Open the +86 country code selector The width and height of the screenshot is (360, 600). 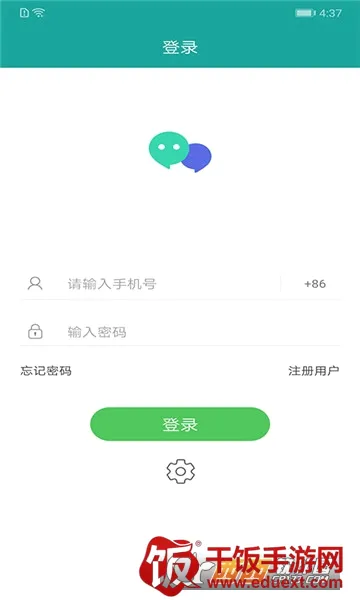pyautogui.click(x=315, y=284)
